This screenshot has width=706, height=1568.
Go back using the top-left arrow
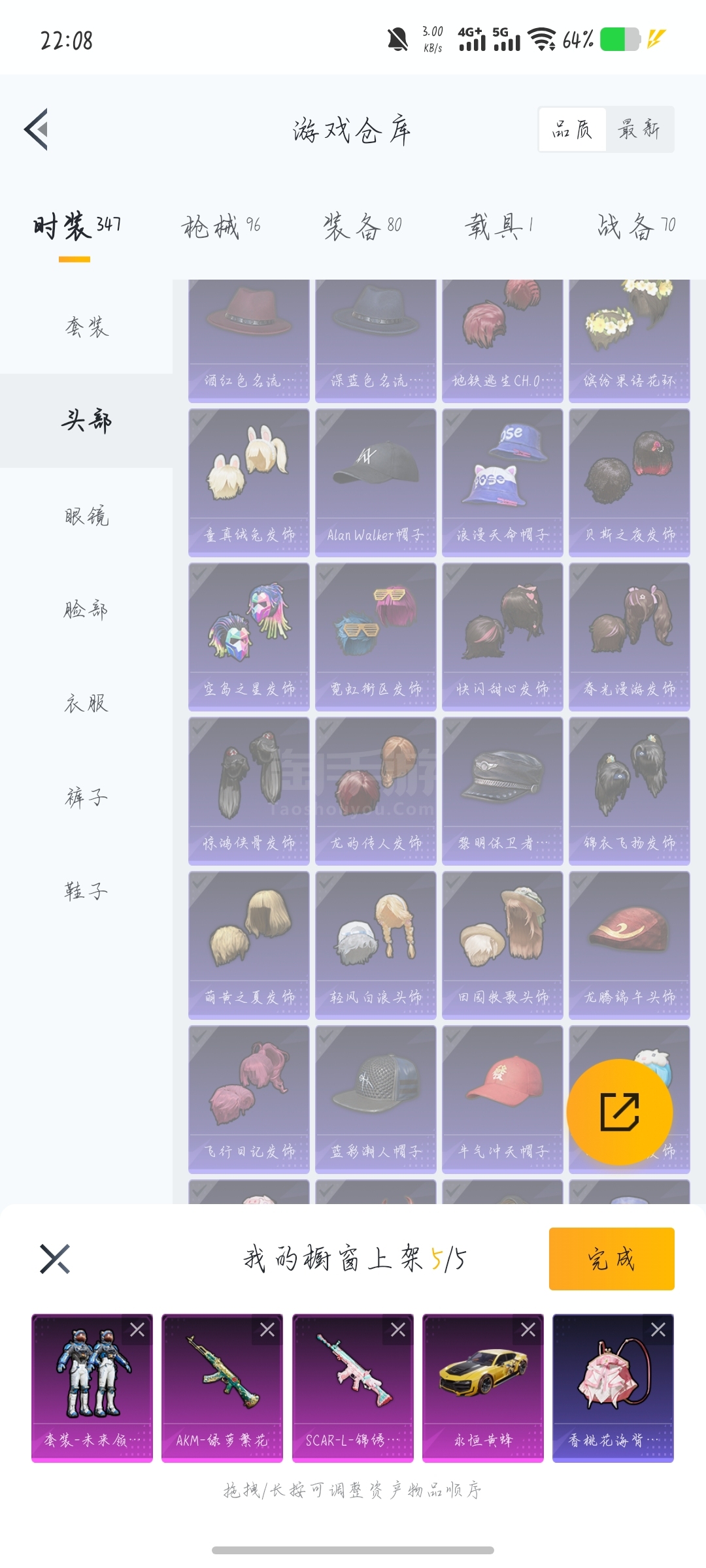point(37,129)
